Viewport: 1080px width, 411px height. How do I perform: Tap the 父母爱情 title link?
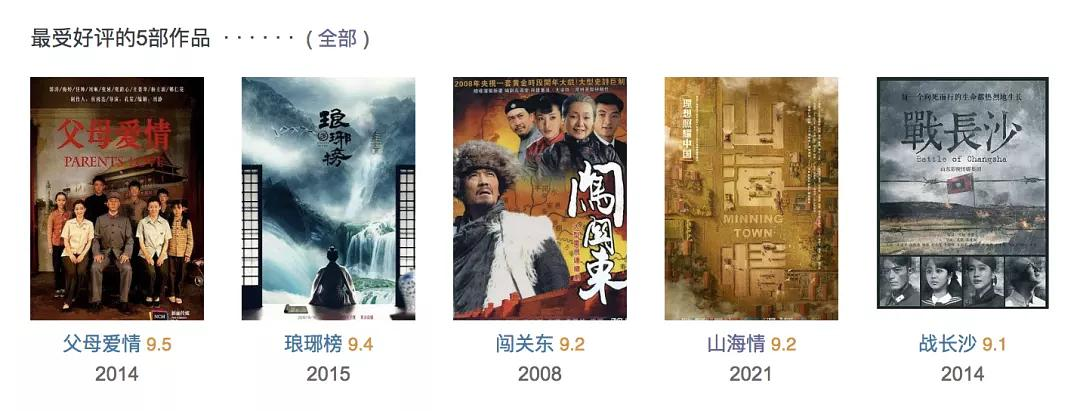(102, 344)
